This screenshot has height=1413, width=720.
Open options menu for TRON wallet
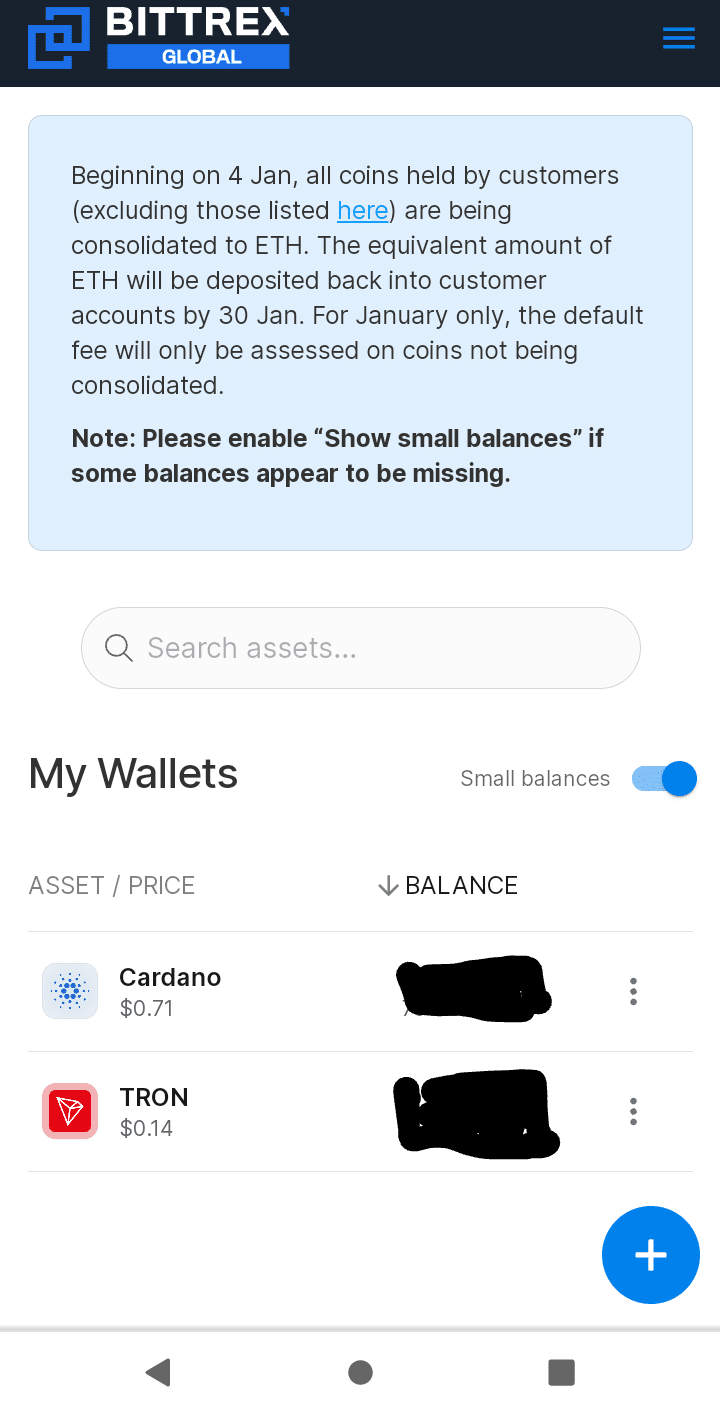pyautogui.click(x=633, y=1111)
